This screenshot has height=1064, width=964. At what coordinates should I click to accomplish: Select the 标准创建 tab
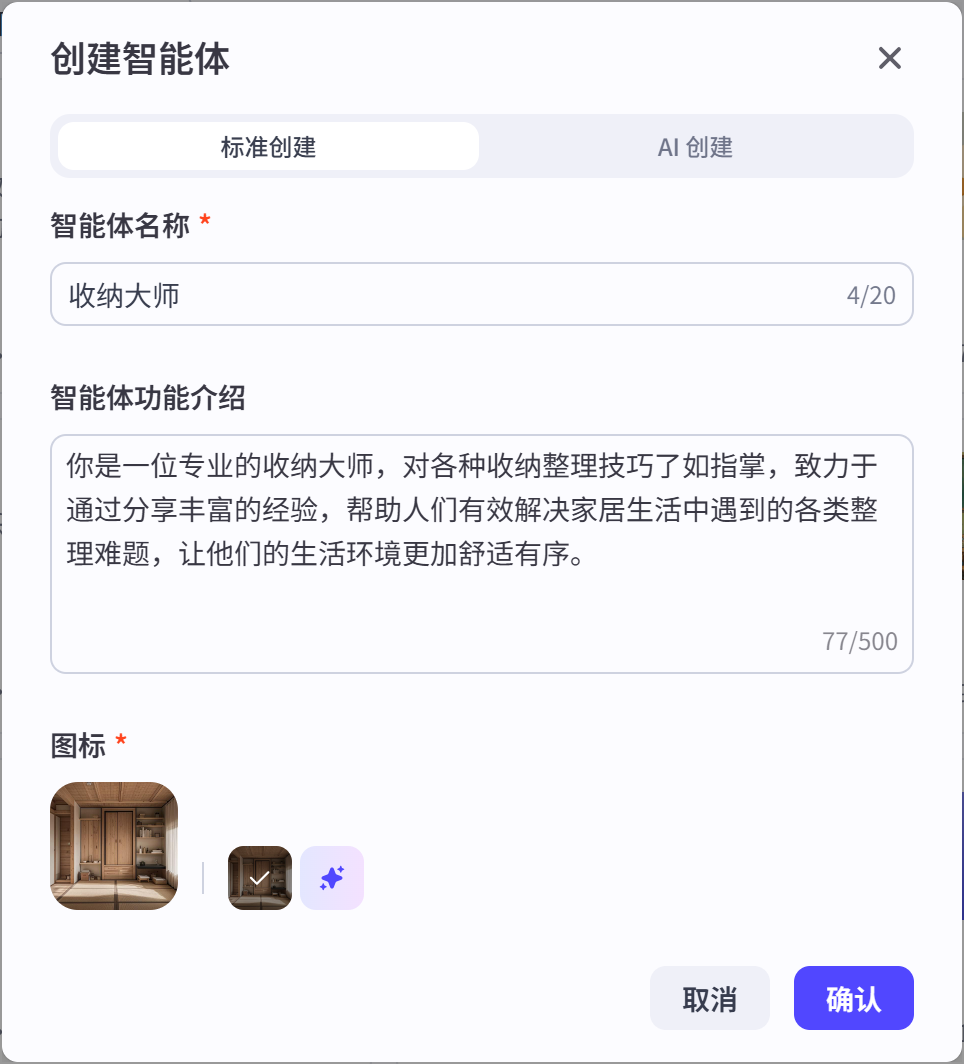268,147
